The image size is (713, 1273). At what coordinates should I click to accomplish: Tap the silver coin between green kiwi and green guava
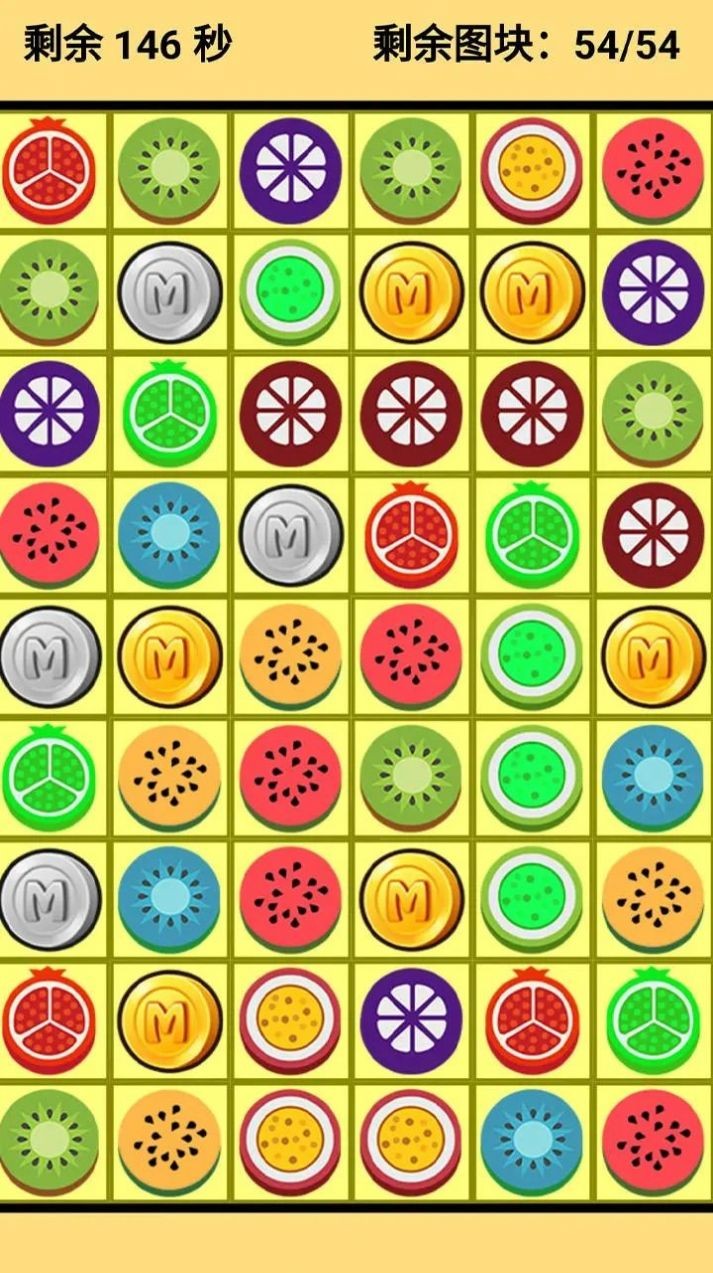pos(170,292)
